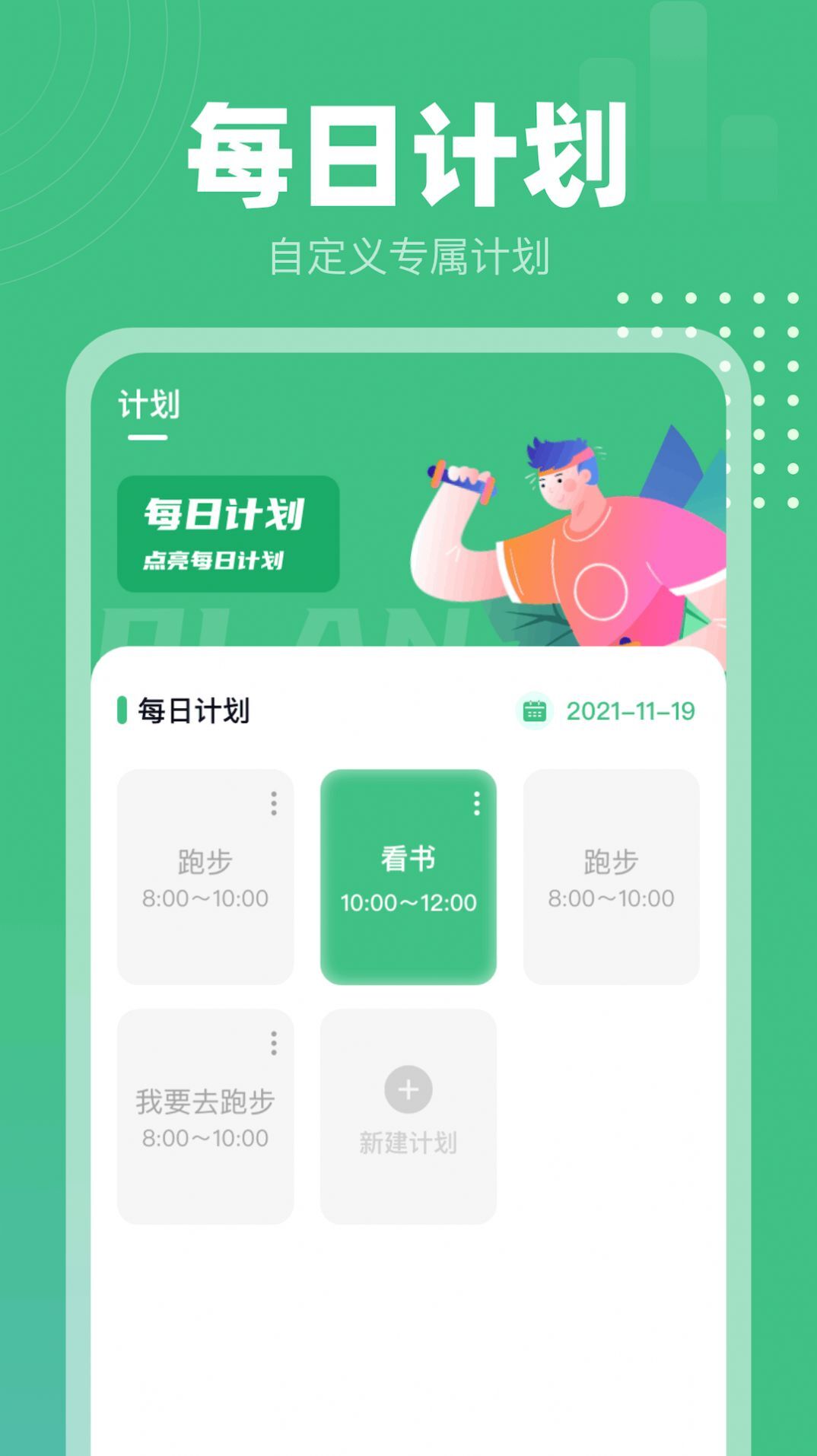Click the plus icon to create new plan
This screenshot has height=1456, width=817.
(408, 1089)
